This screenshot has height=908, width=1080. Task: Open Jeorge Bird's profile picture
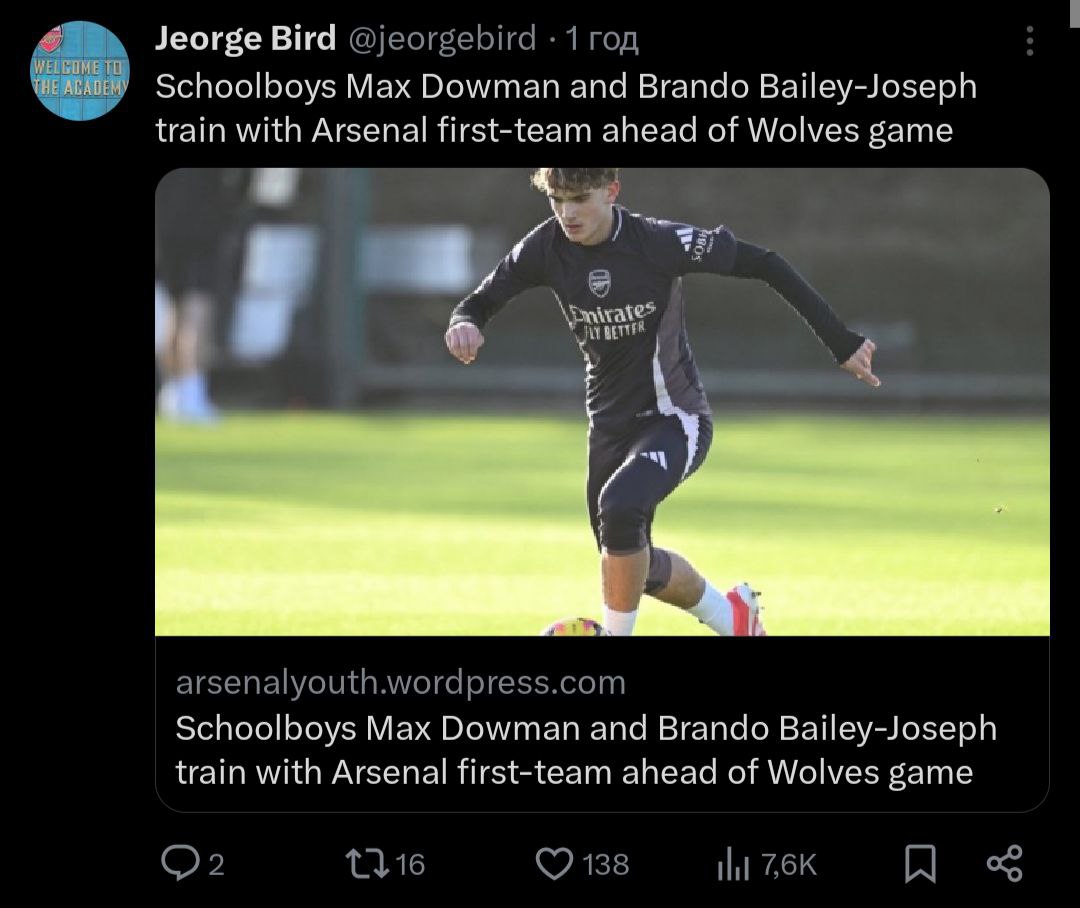[80, 71]
